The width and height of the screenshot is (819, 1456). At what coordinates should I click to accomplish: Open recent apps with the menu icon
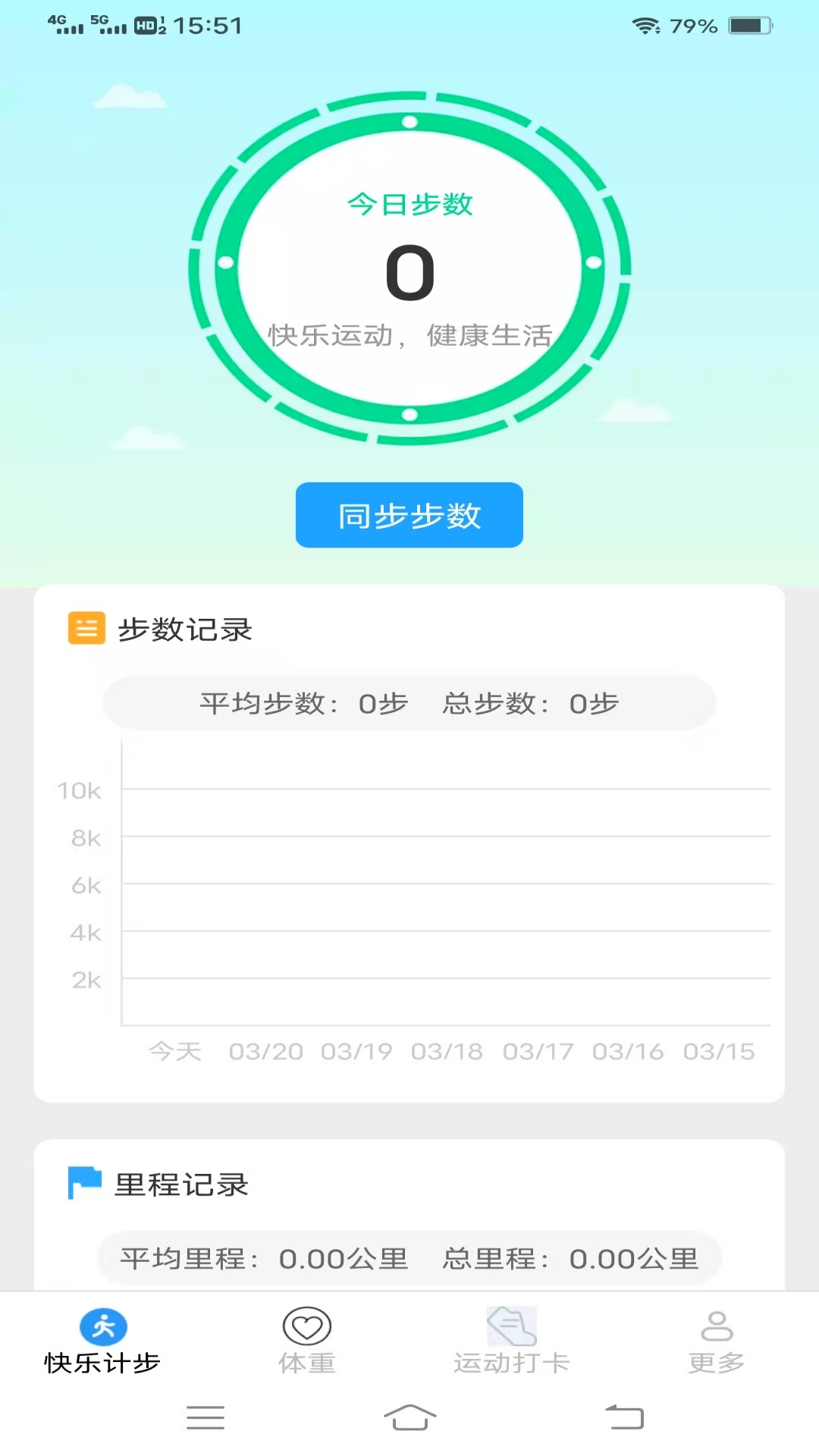coord(206,1418)
